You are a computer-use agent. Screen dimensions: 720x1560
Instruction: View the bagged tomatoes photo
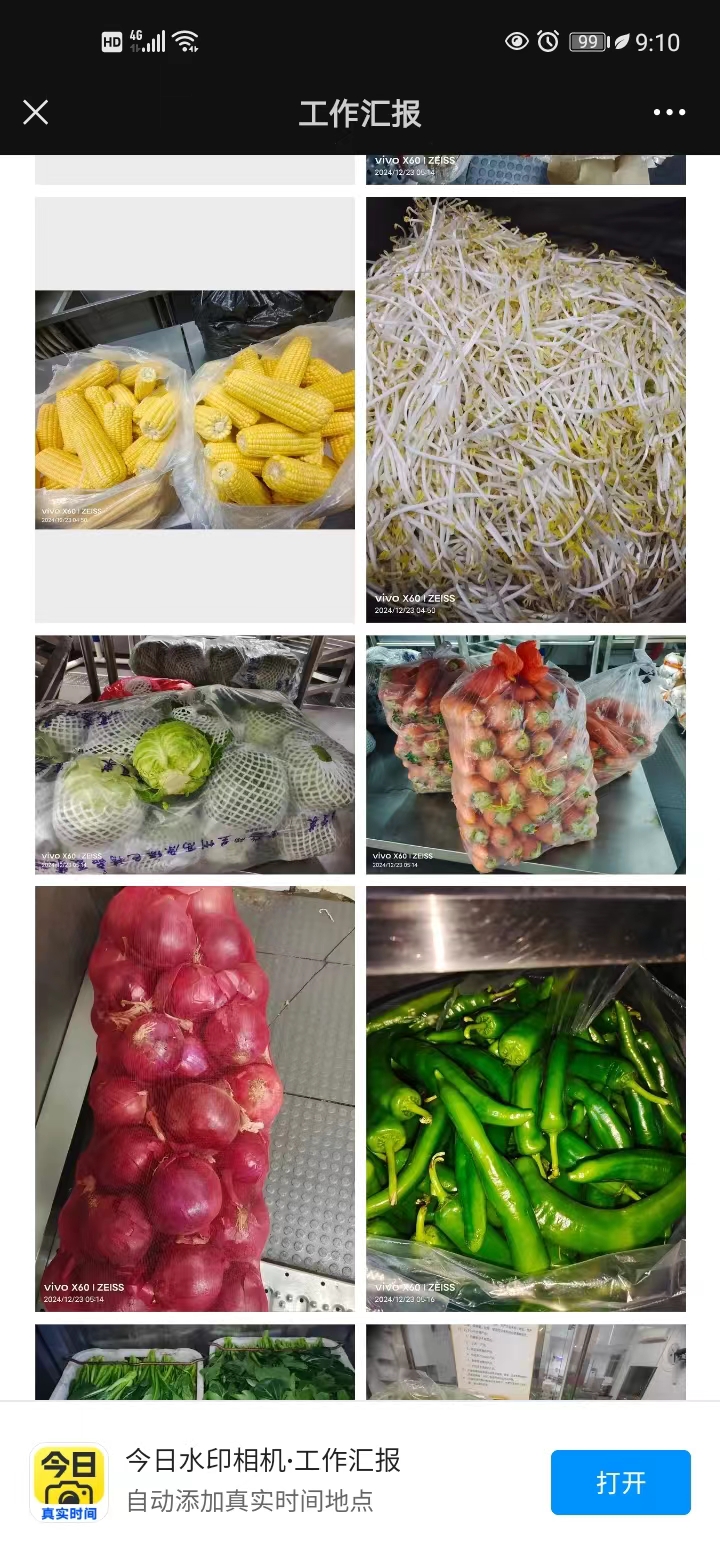[x=526, y=755]
